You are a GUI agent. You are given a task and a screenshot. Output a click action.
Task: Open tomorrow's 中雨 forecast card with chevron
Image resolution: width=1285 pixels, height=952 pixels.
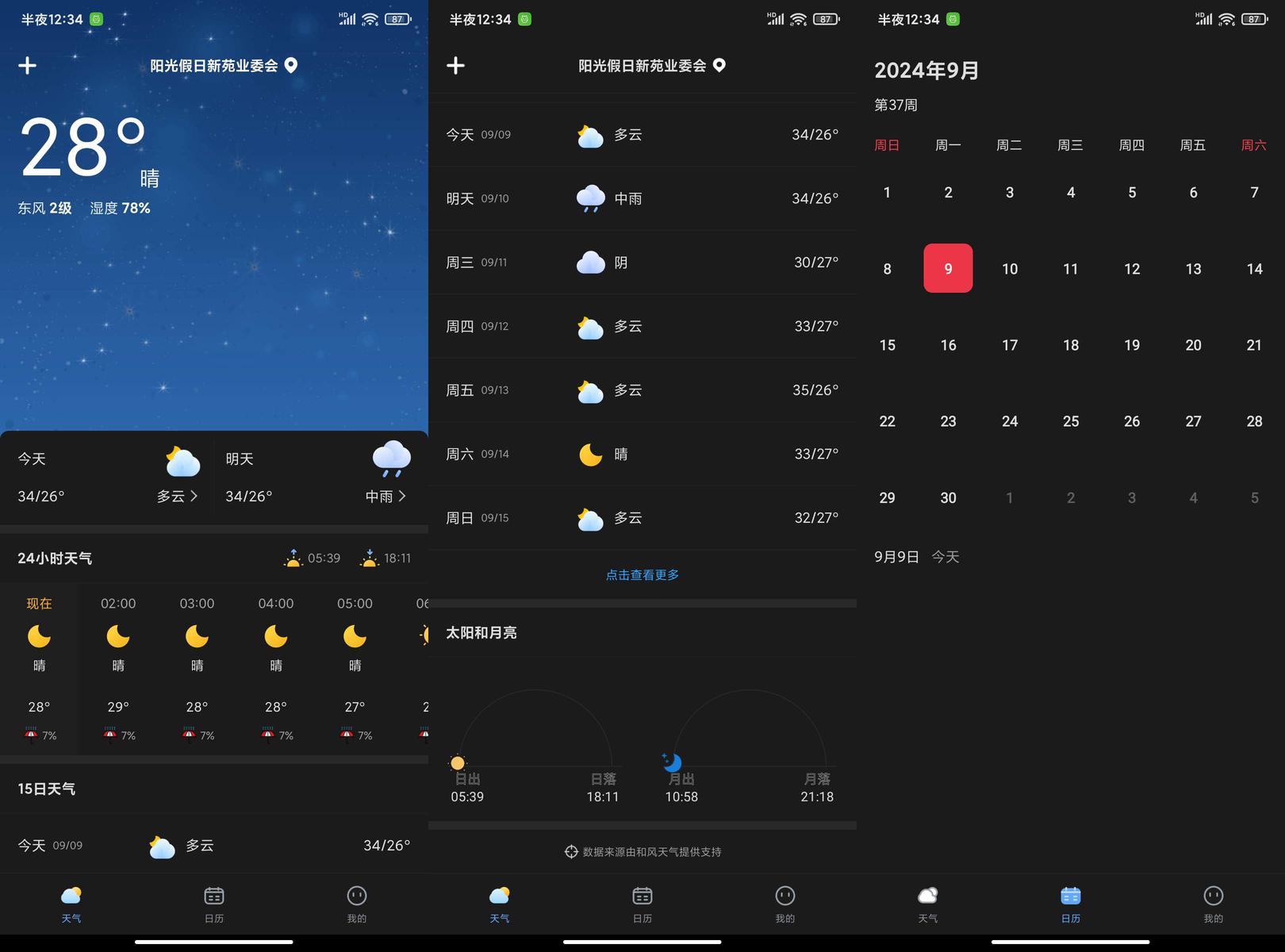pyautogui.click(x=319, y=477)
